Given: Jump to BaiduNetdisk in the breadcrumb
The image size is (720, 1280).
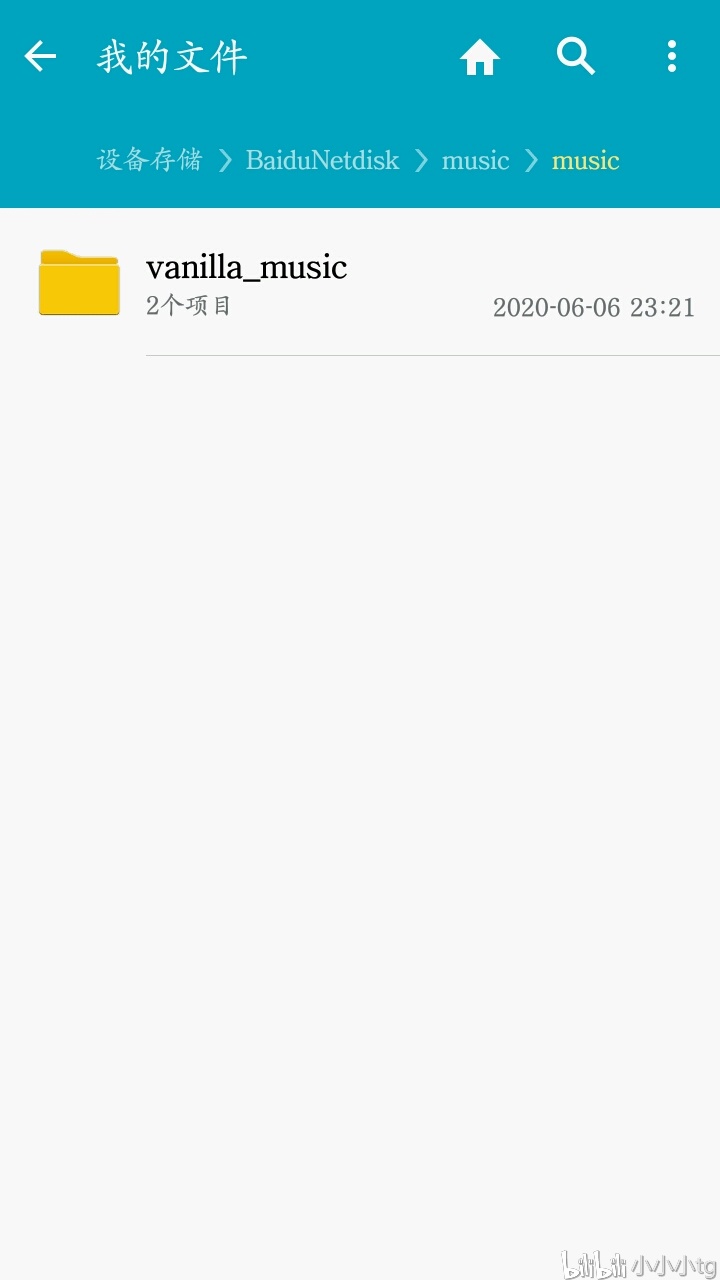Looking at the screenshot, I should pos(322,160).
